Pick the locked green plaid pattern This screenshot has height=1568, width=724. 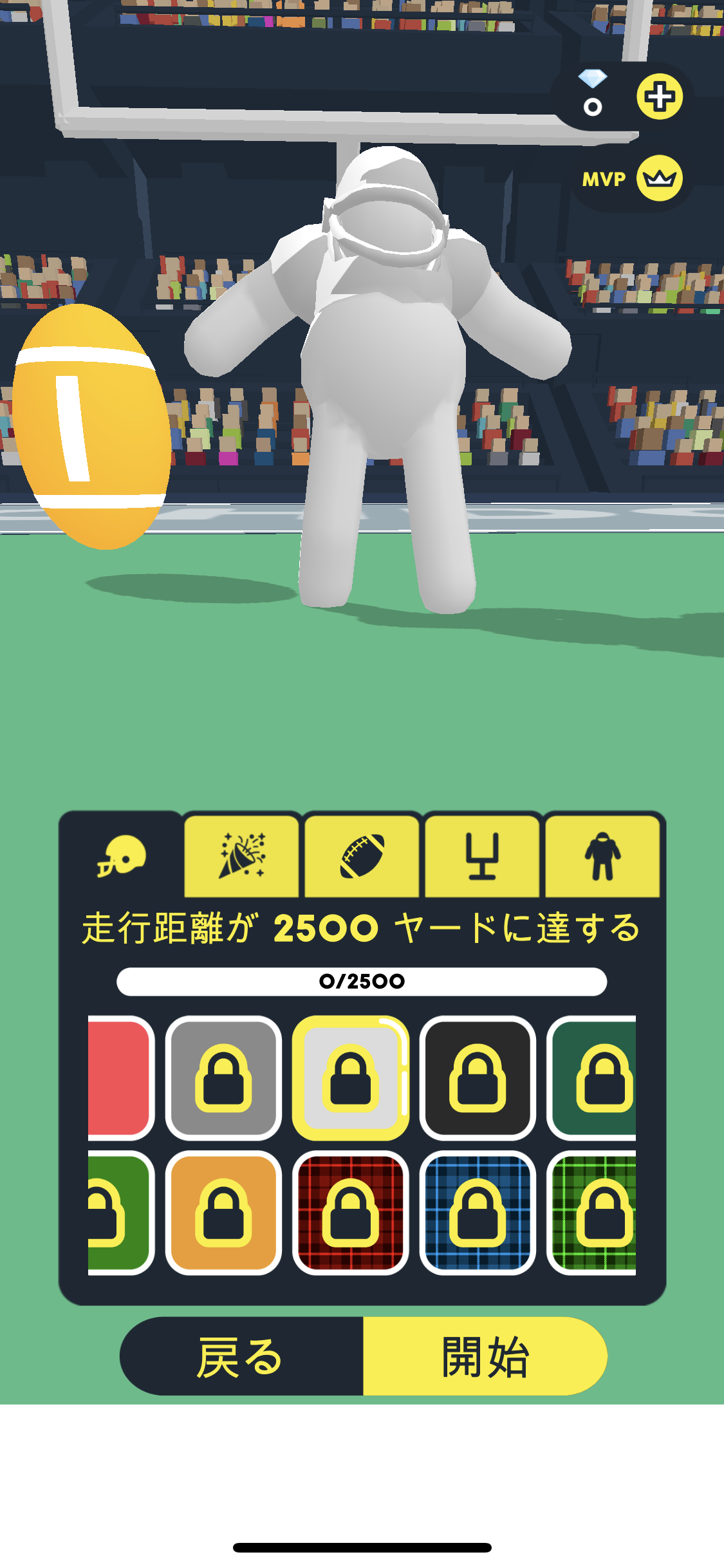tap(593, 1212)
